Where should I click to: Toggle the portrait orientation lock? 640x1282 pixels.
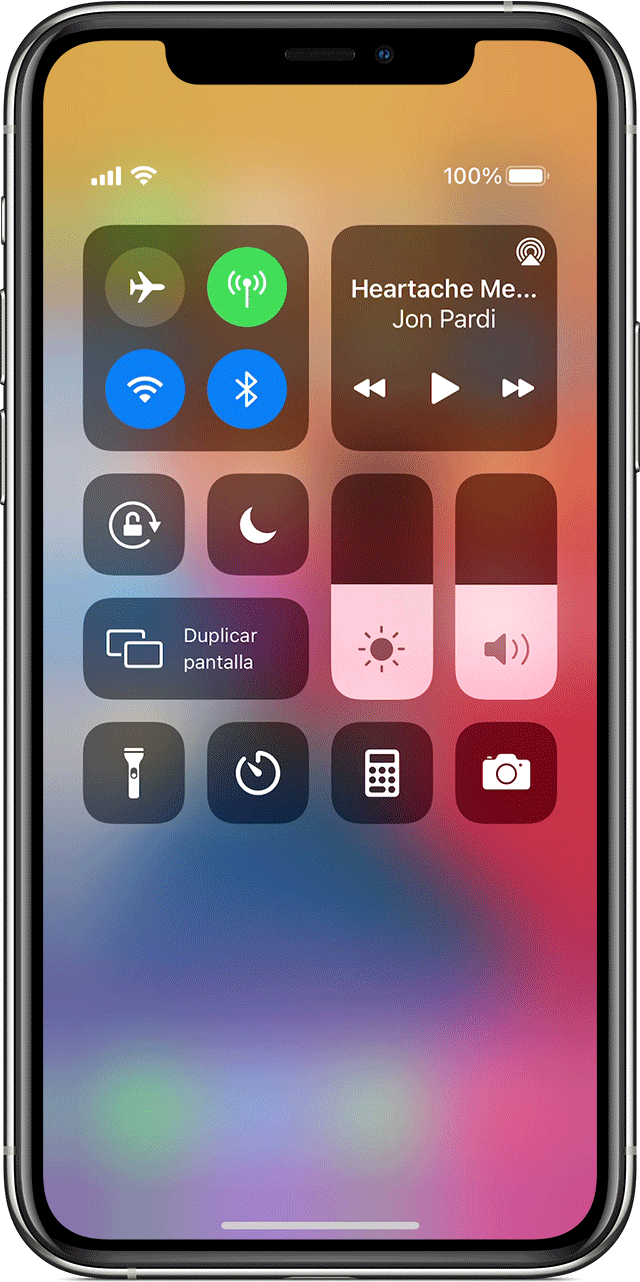[x=134, y=525]
